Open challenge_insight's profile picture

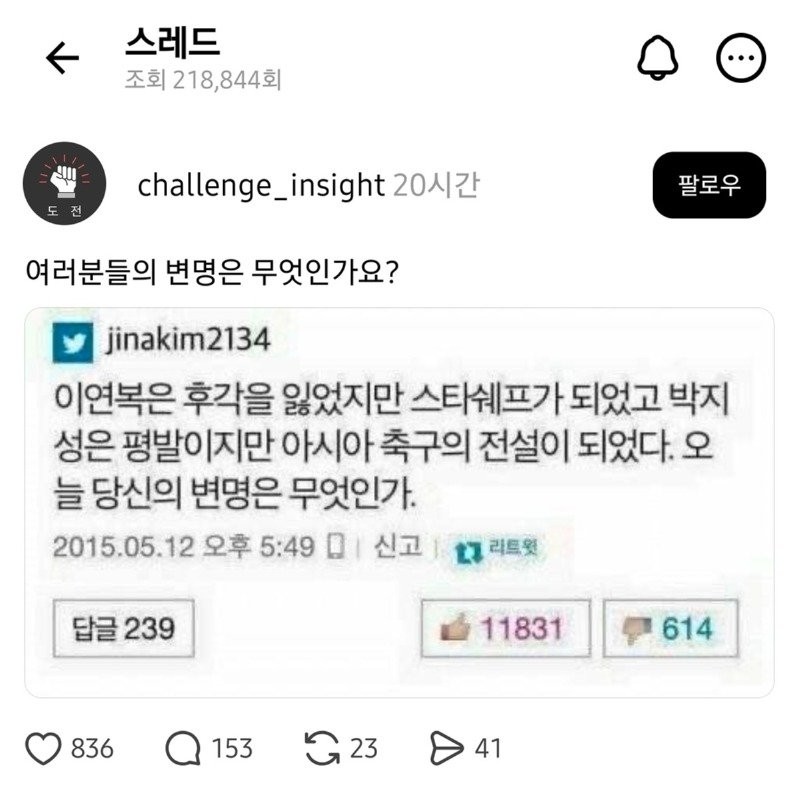[60, 185]
